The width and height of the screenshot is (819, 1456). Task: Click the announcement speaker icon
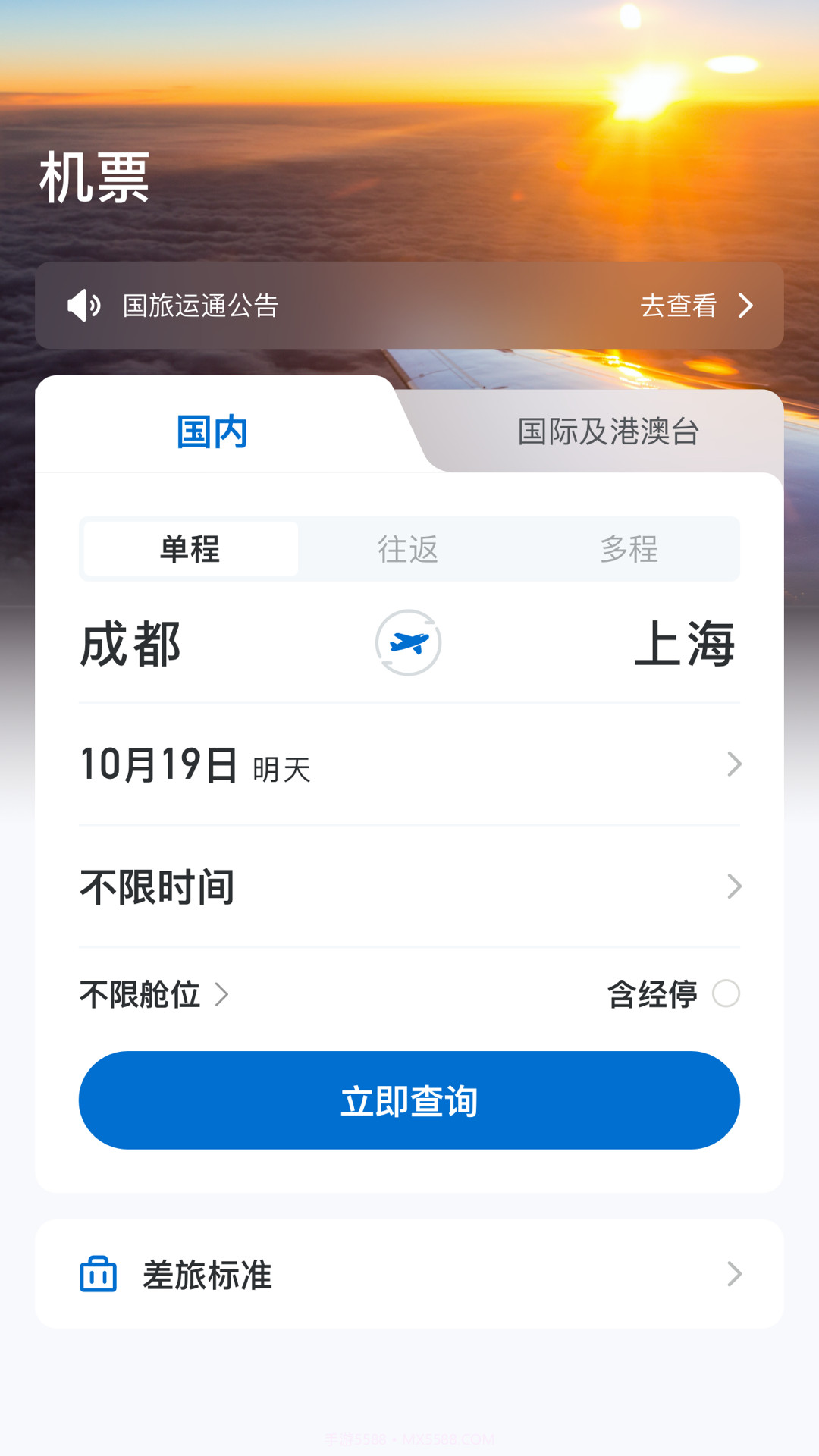83,306
